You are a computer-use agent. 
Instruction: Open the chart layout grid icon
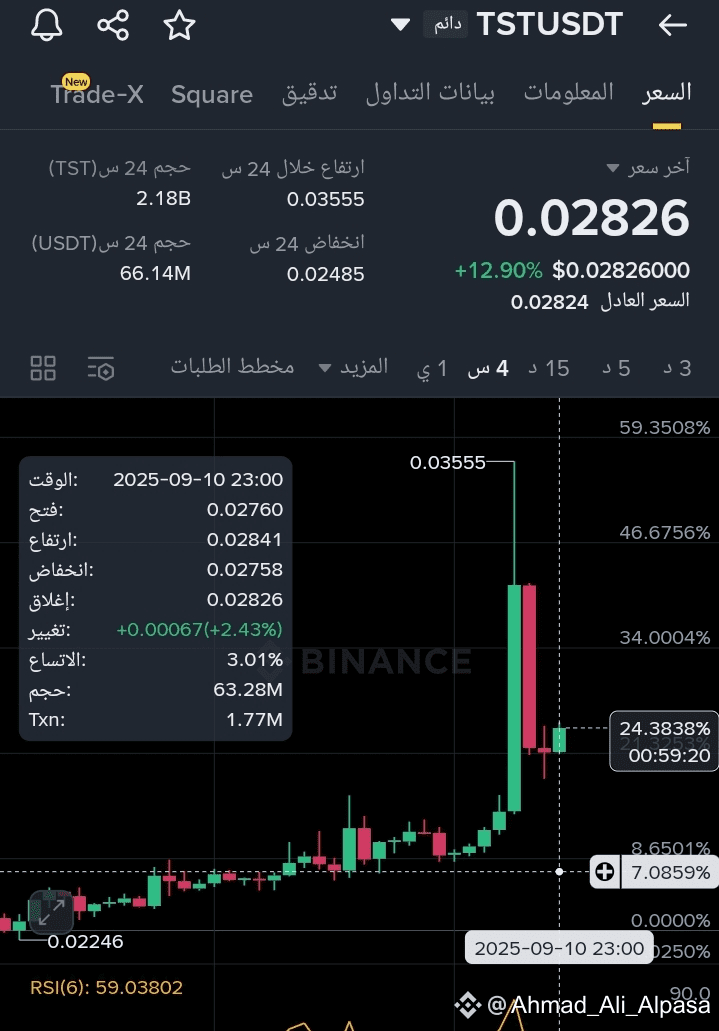[43, 368]
